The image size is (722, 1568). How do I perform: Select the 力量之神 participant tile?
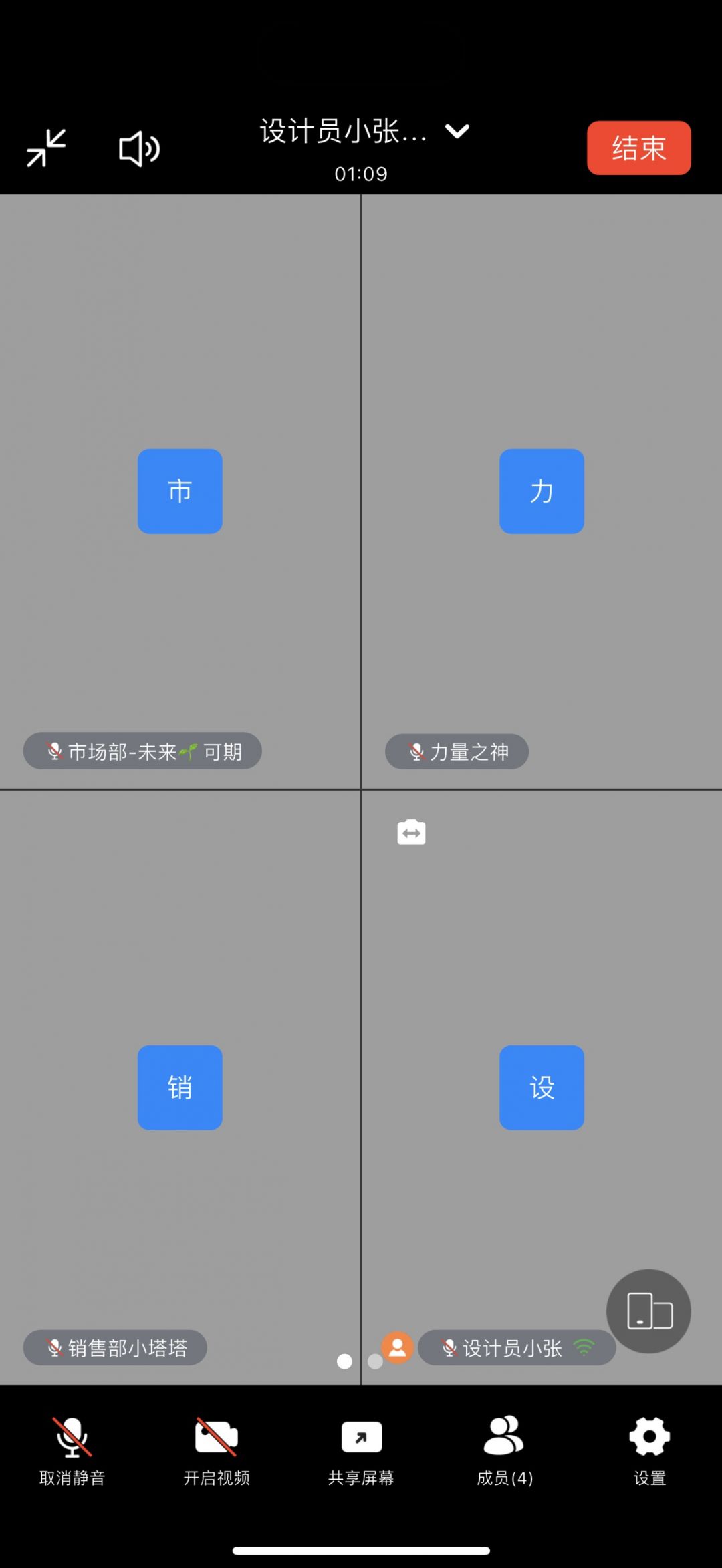542,491
